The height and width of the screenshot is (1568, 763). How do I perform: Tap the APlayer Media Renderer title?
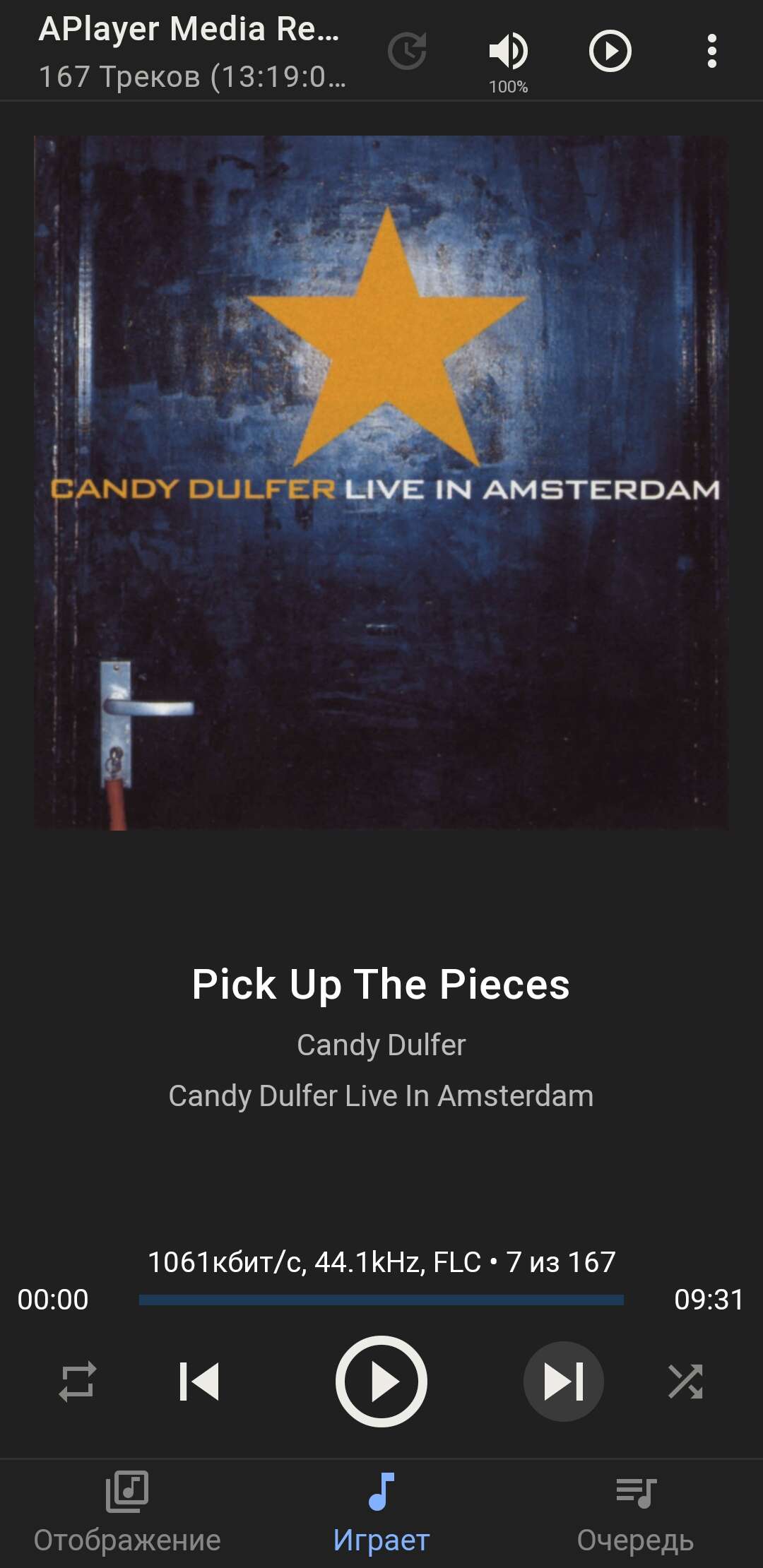pyautogui.click(x=189, y=30)
